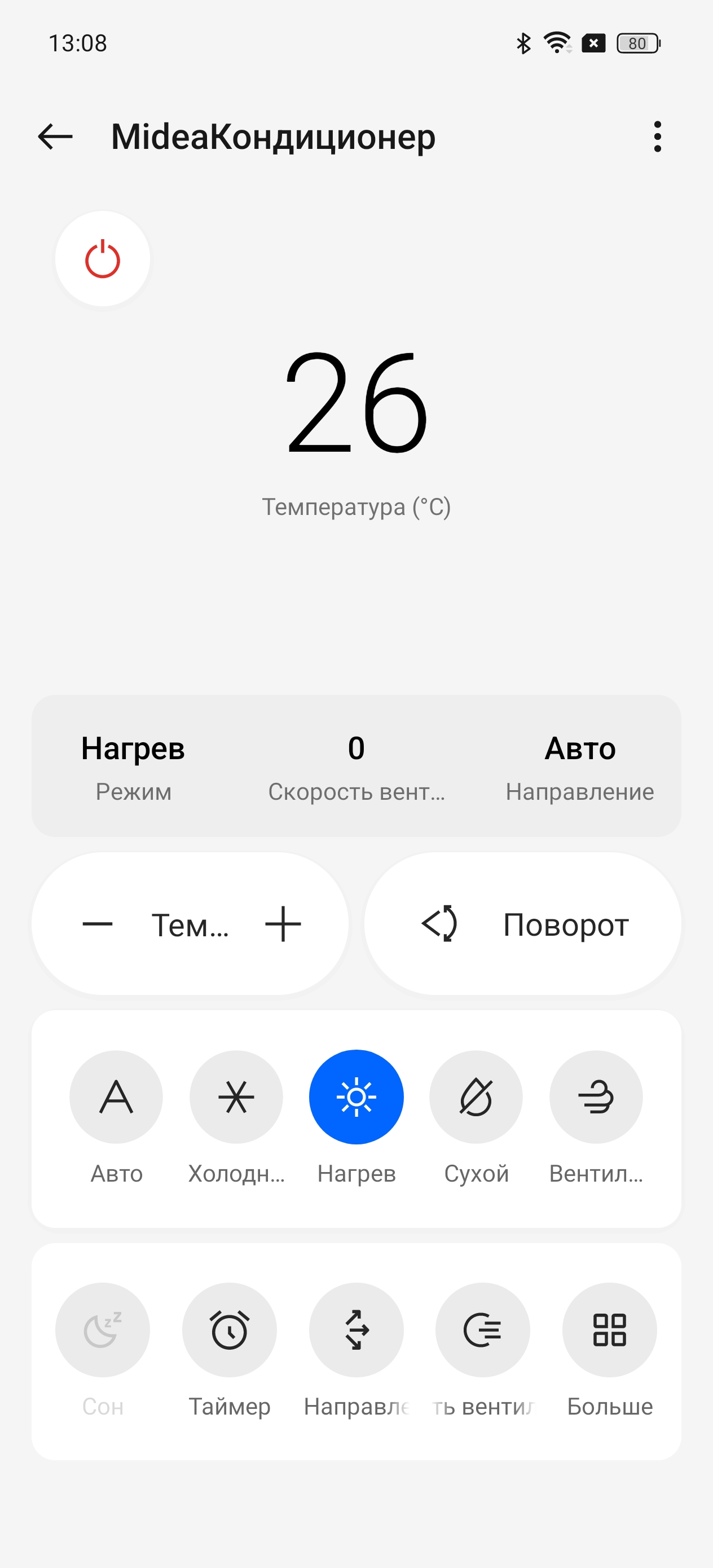The width and height of the screenshot is (713, 1568).
Task: Increase temperature with the plus button
Action: pos(283,924)
